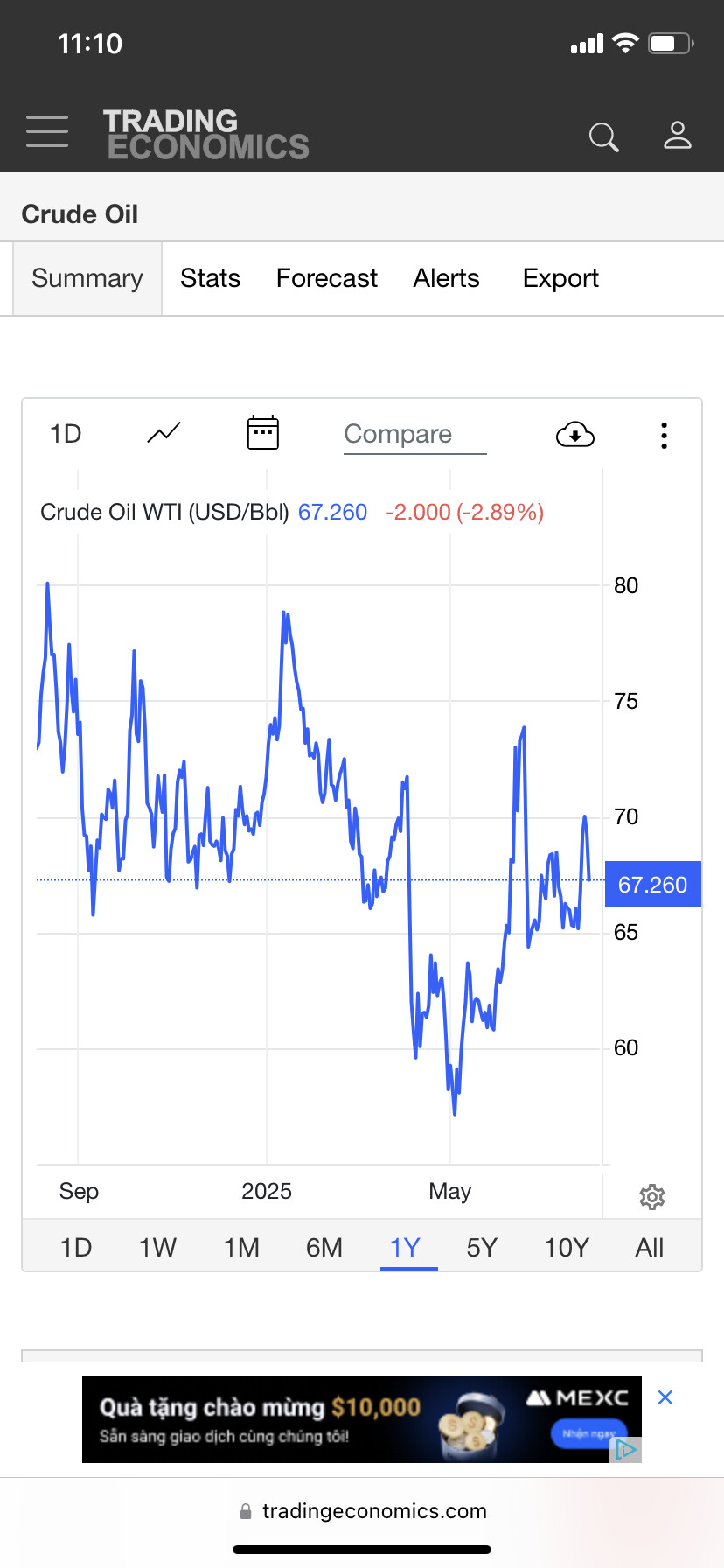Select the 5Y time range
724x1568 pixels.
tap(482, 1247)
